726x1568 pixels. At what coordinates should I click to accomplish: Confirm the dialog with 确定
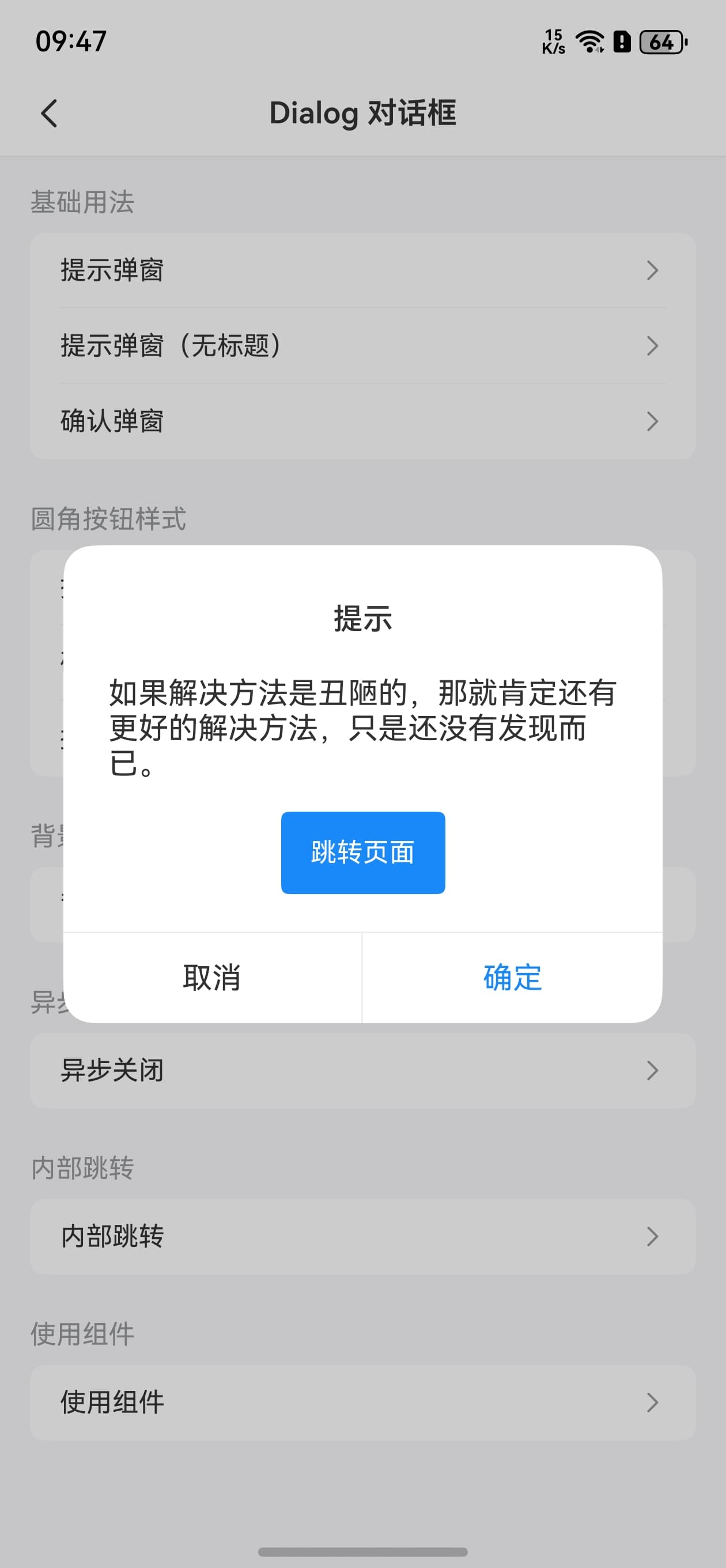pyautogui.click(x=512, y=978)
